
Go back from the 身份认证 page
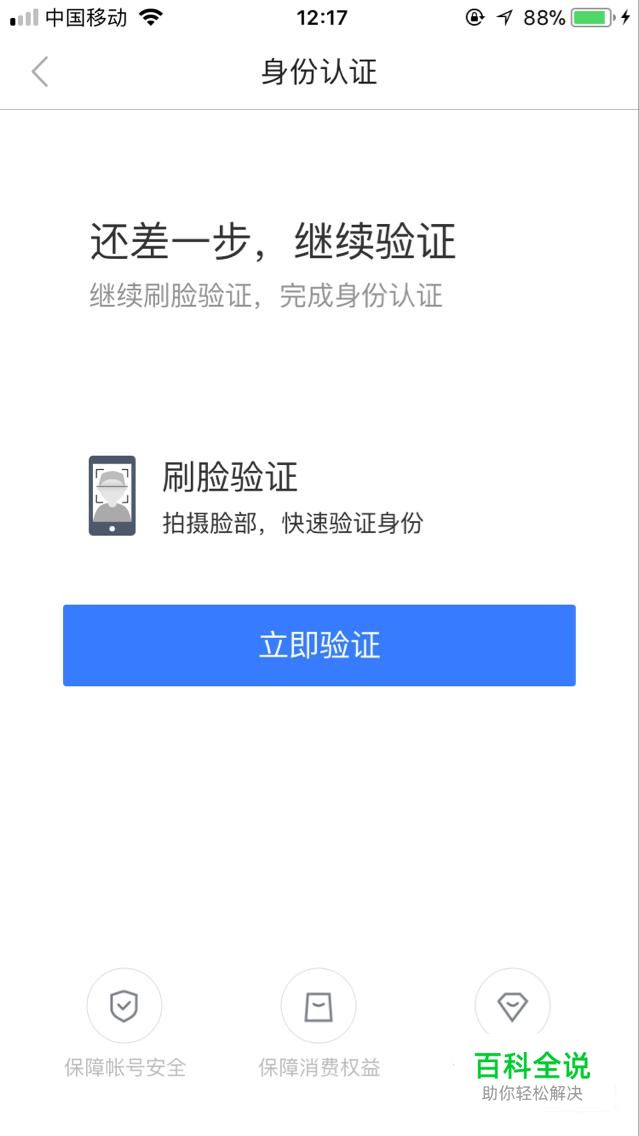point(40,72)
